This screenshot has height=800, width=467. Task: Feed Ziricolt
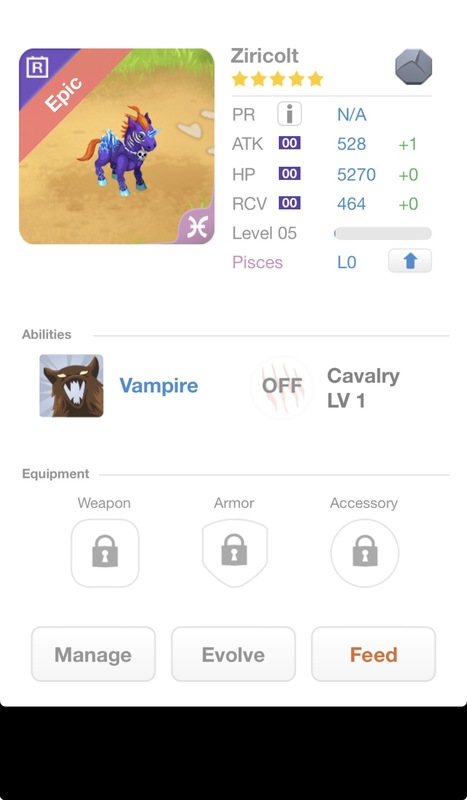pos(374,654)
